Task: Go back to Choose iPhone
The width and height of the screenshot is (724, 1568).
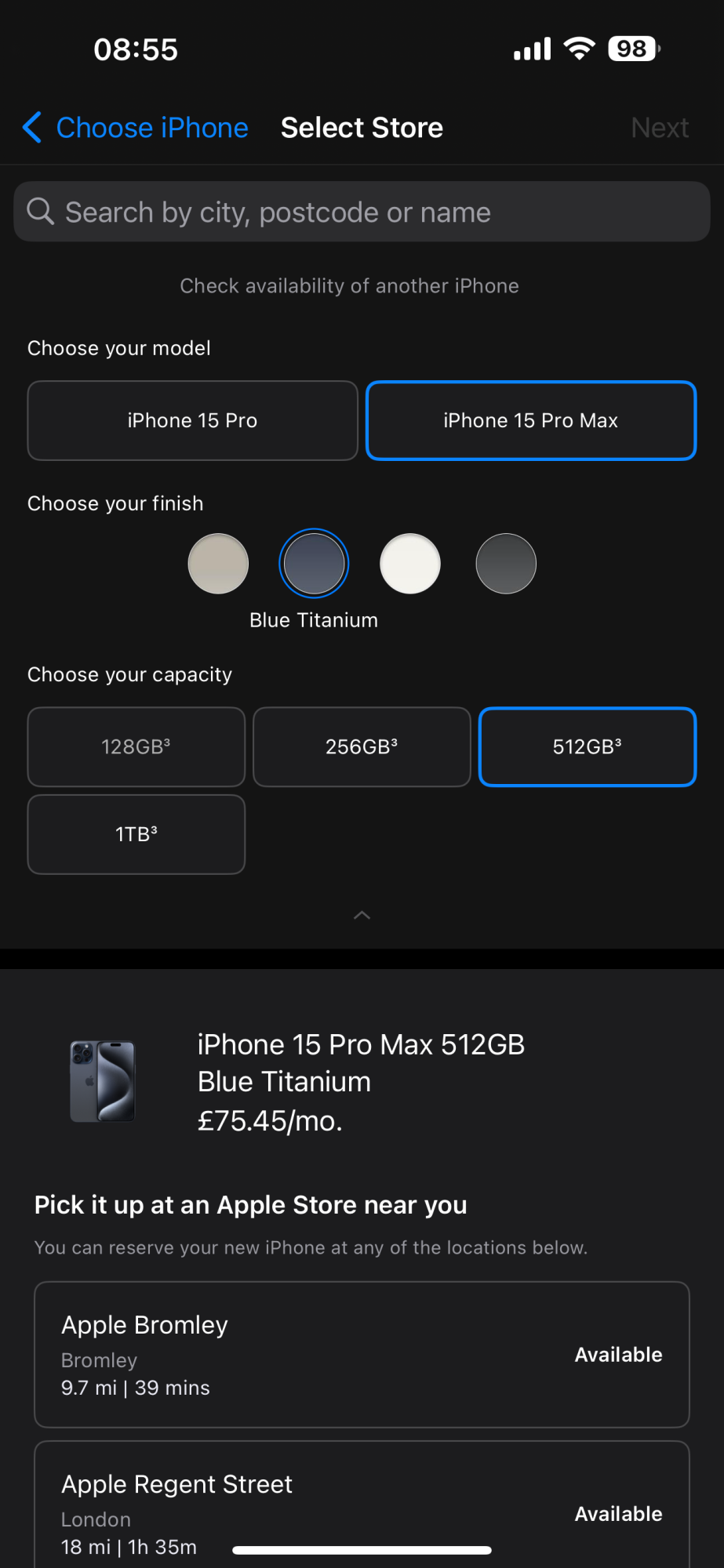Action: [x=135, y=128]
